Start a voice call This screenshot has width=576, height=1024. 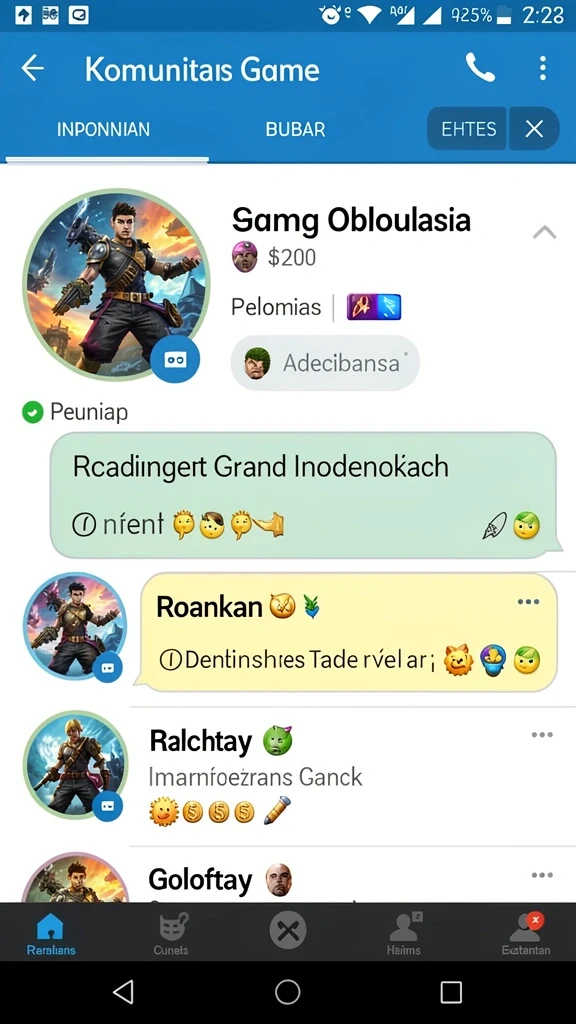[480, 67]
